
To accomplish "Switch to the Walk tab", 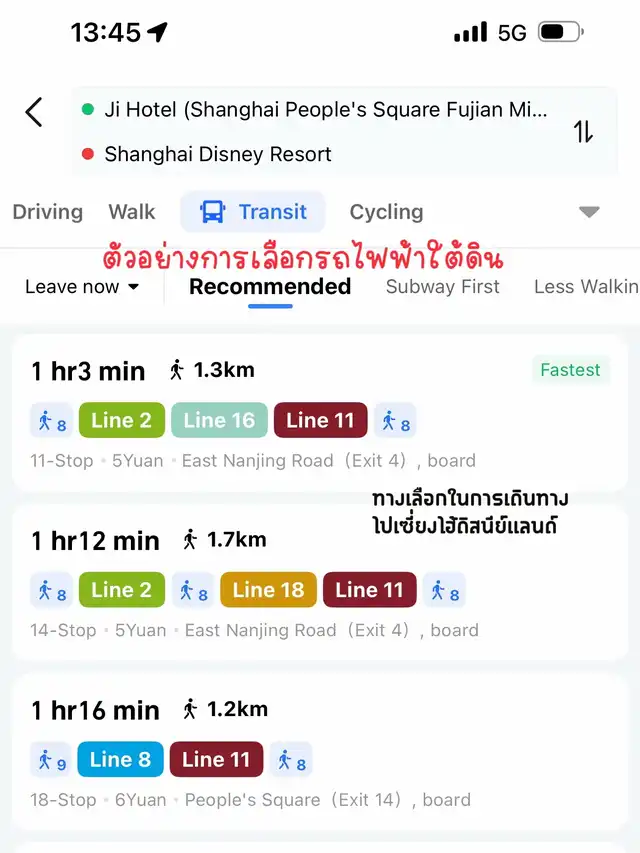I will pos(132,212).
